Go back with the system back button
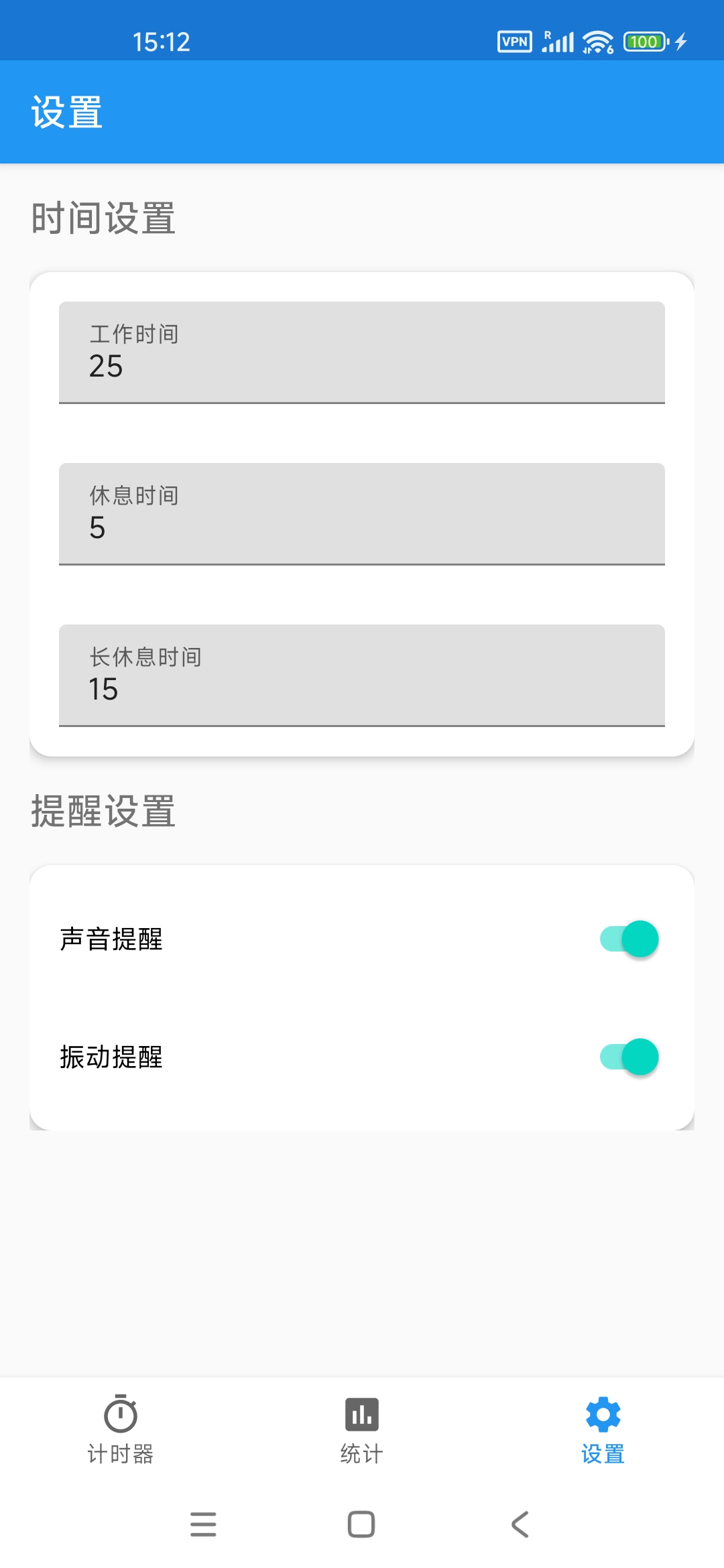Image resolution: width=724 pixels, height=1568 pixels. (x=520, y=1524)
